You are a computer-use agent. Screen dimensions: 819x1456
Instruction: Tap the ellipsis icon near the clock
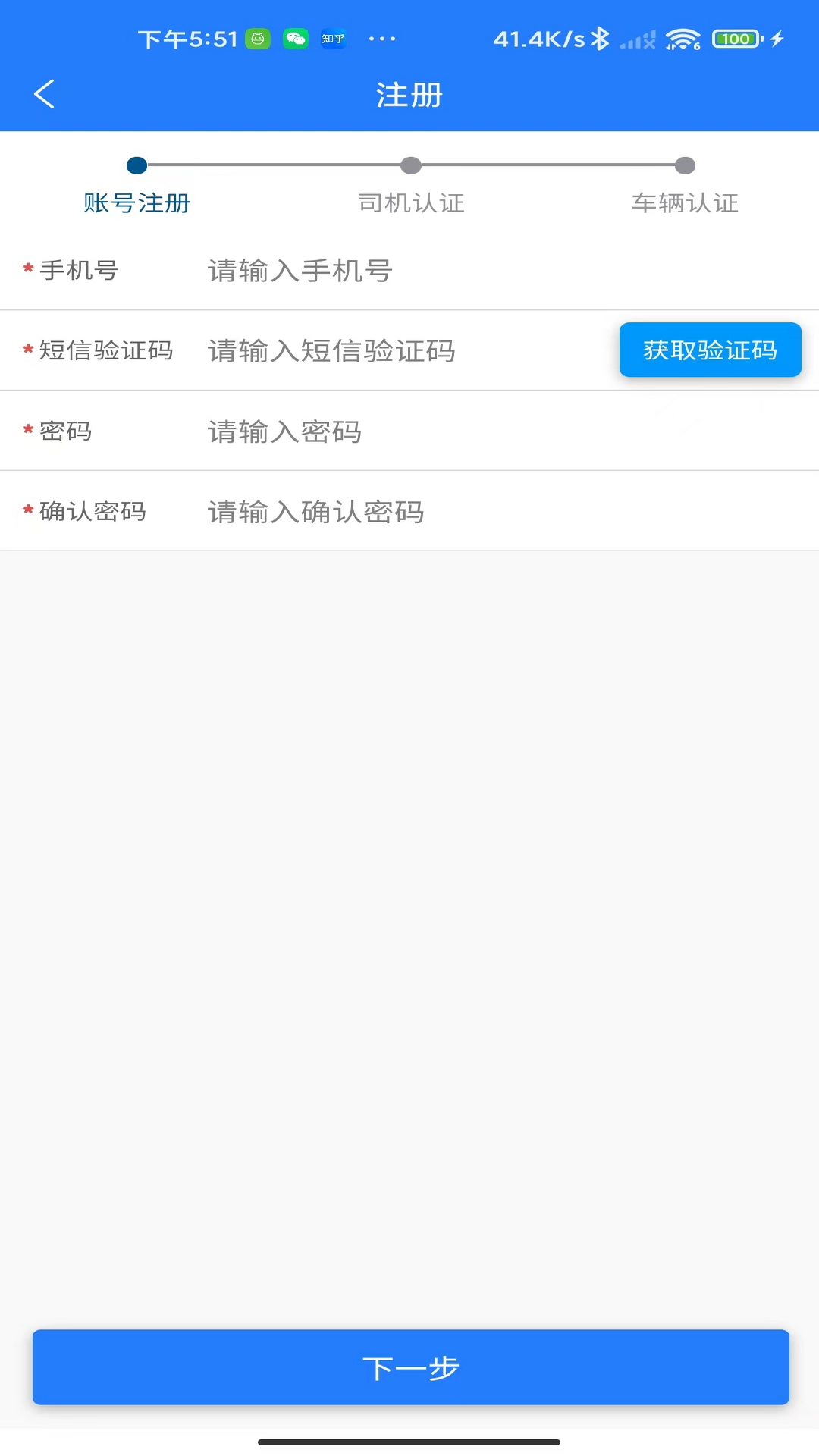(x=382, y=38)
